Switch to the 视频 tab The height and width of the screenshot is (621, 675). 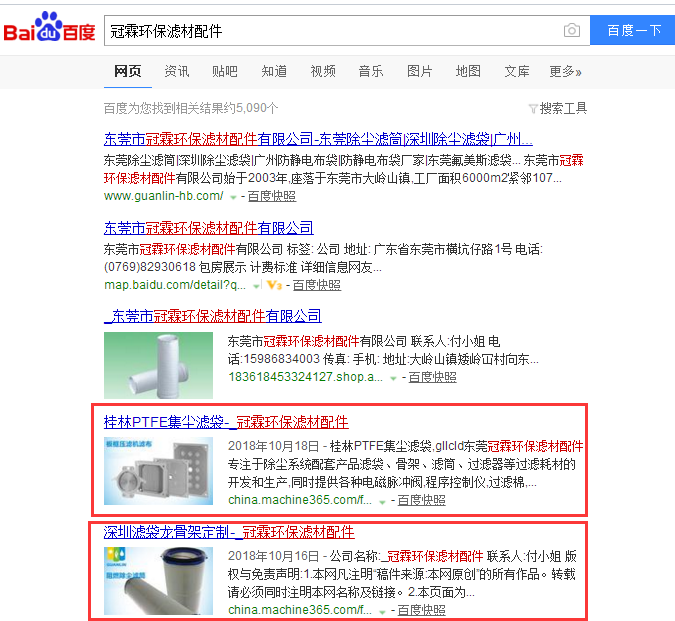pos(323,71)
